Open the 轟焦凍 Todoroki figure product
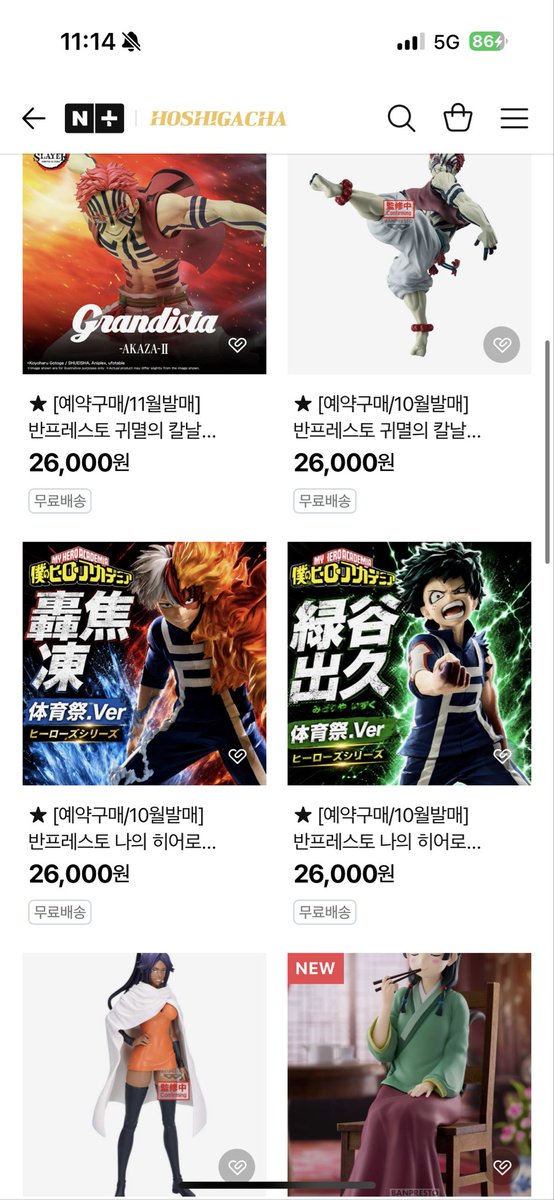The width and height of the screenshot is (554, 1200). point(144,664)
